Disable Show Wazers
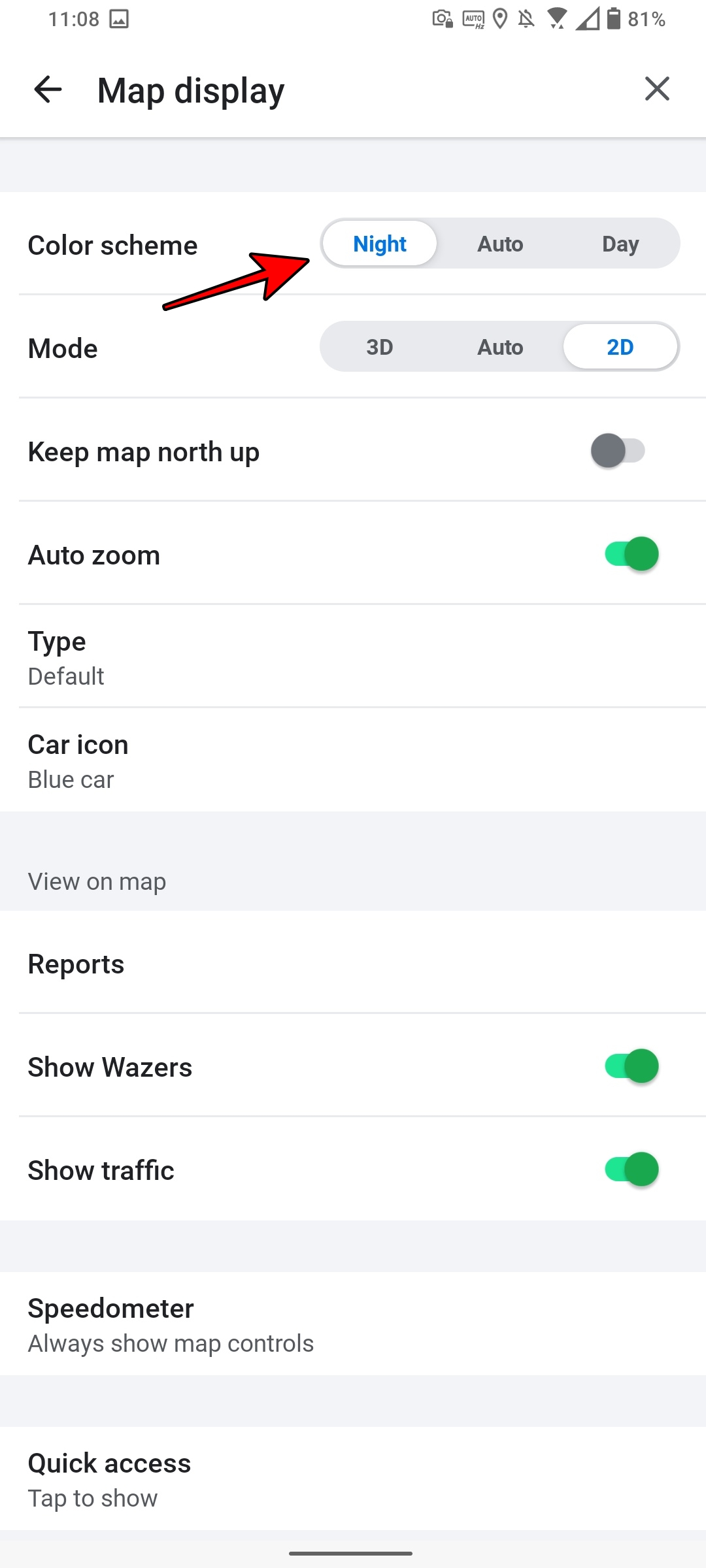Viewport: 706px width, 1568px height. click(x=631, y=1066)
